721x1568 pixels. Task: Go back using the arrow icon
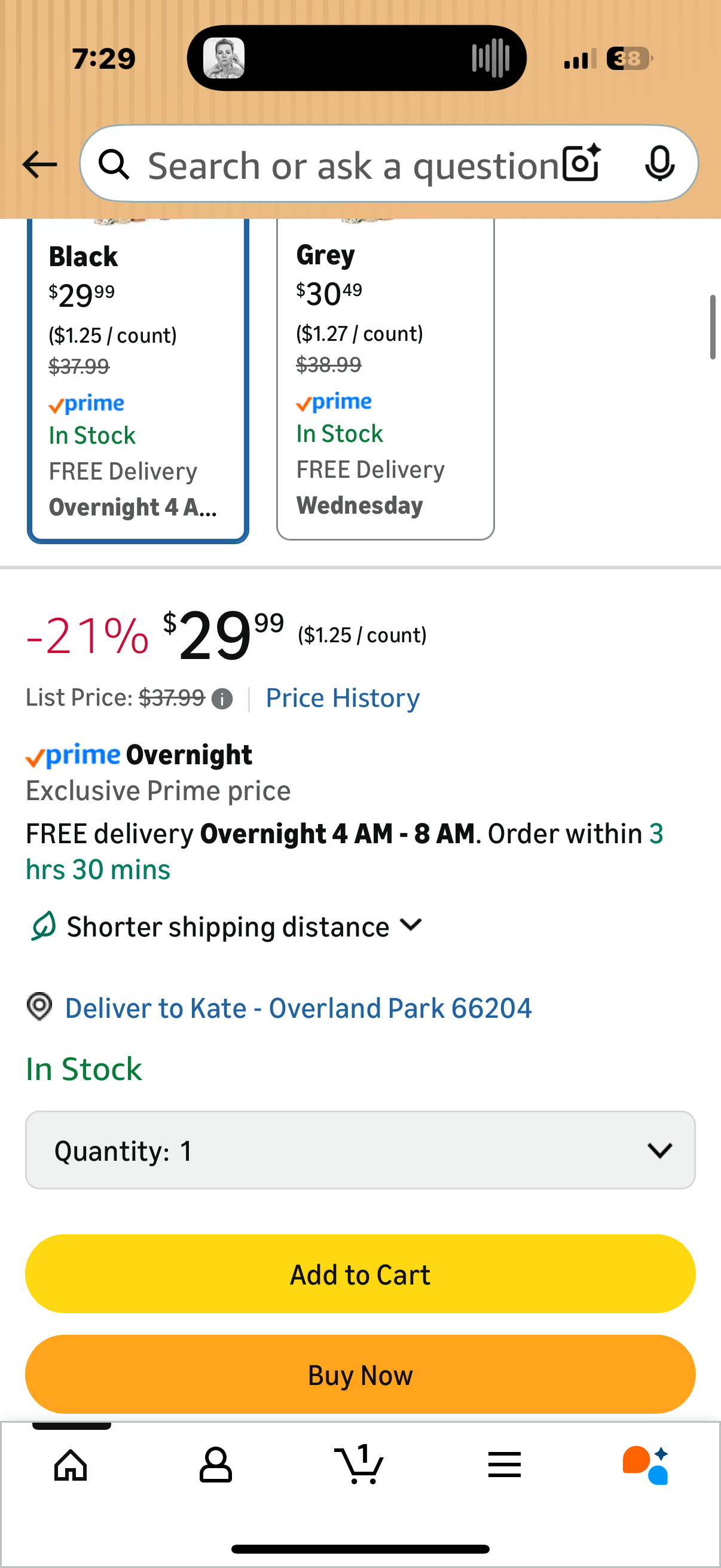tap(39, 164)
